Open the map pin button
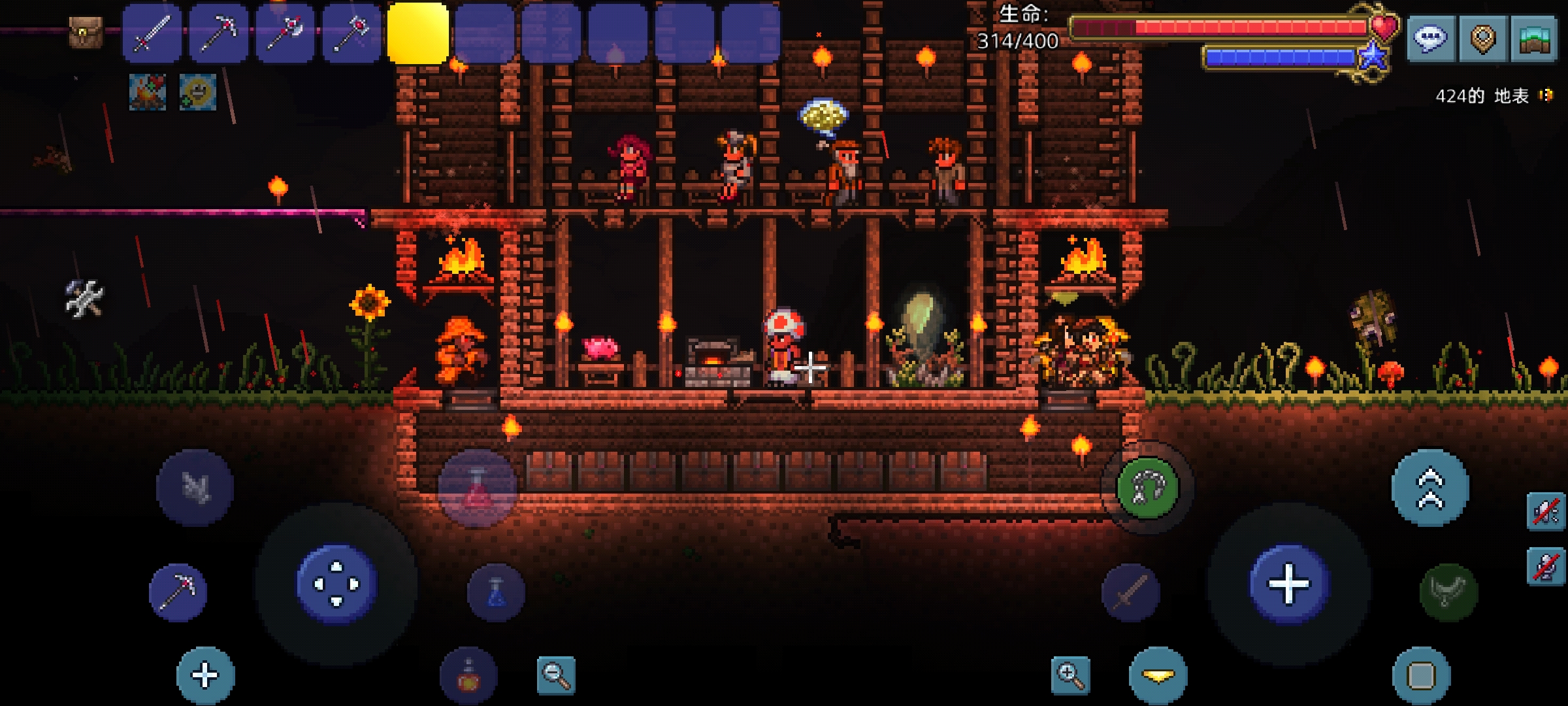 (x=1482, y=39)
